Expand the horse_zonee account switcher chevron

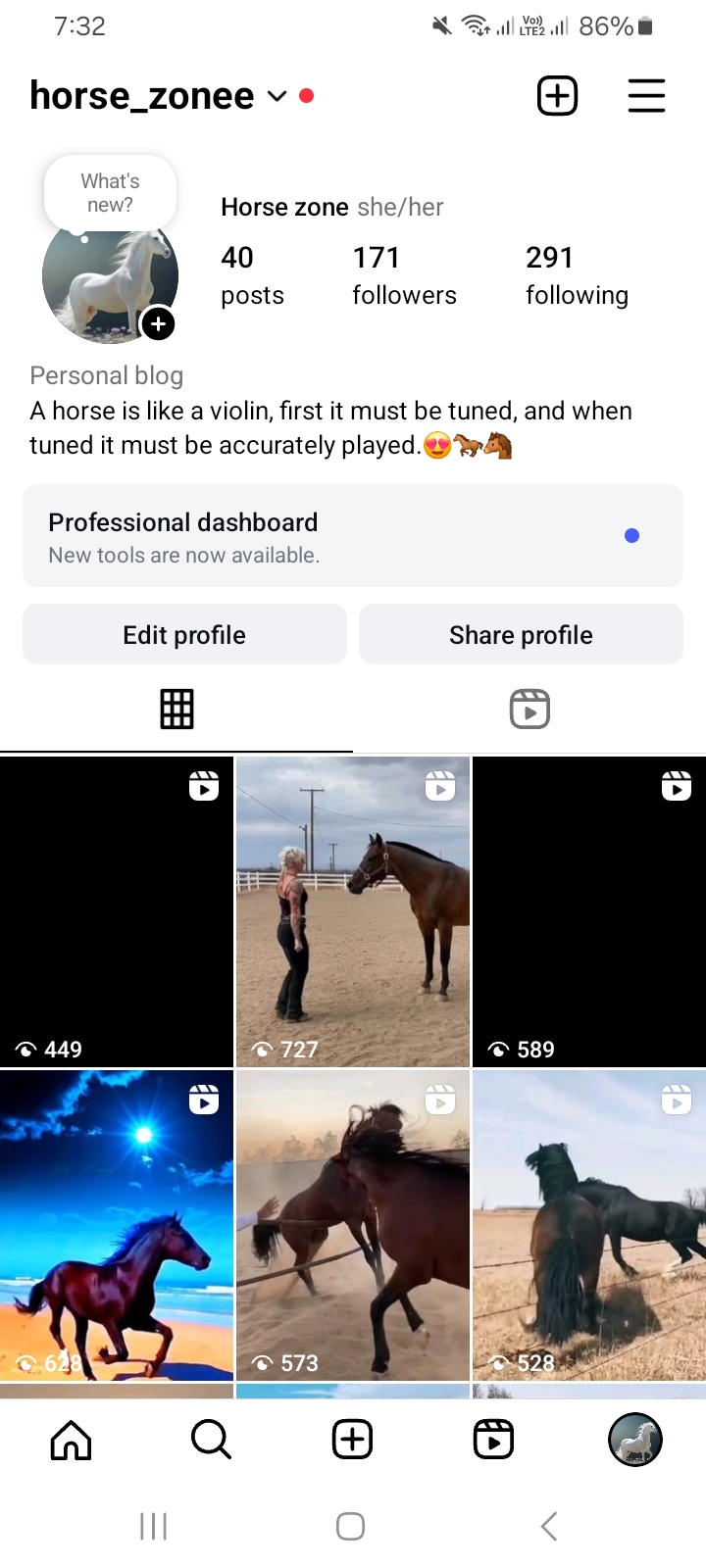pos(277,96)
